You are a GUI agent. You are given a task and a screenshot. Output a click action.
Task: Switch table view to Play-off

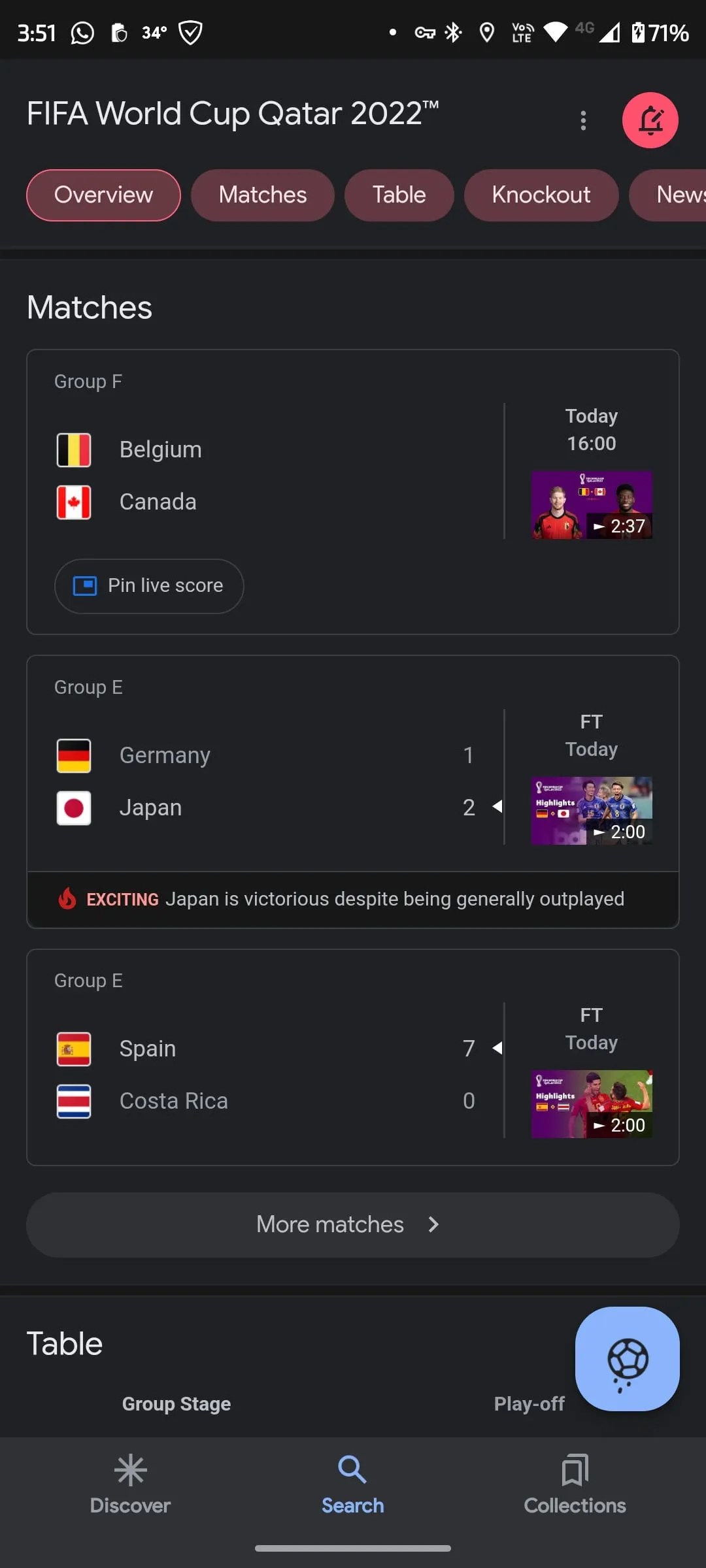click(529, 1403)
